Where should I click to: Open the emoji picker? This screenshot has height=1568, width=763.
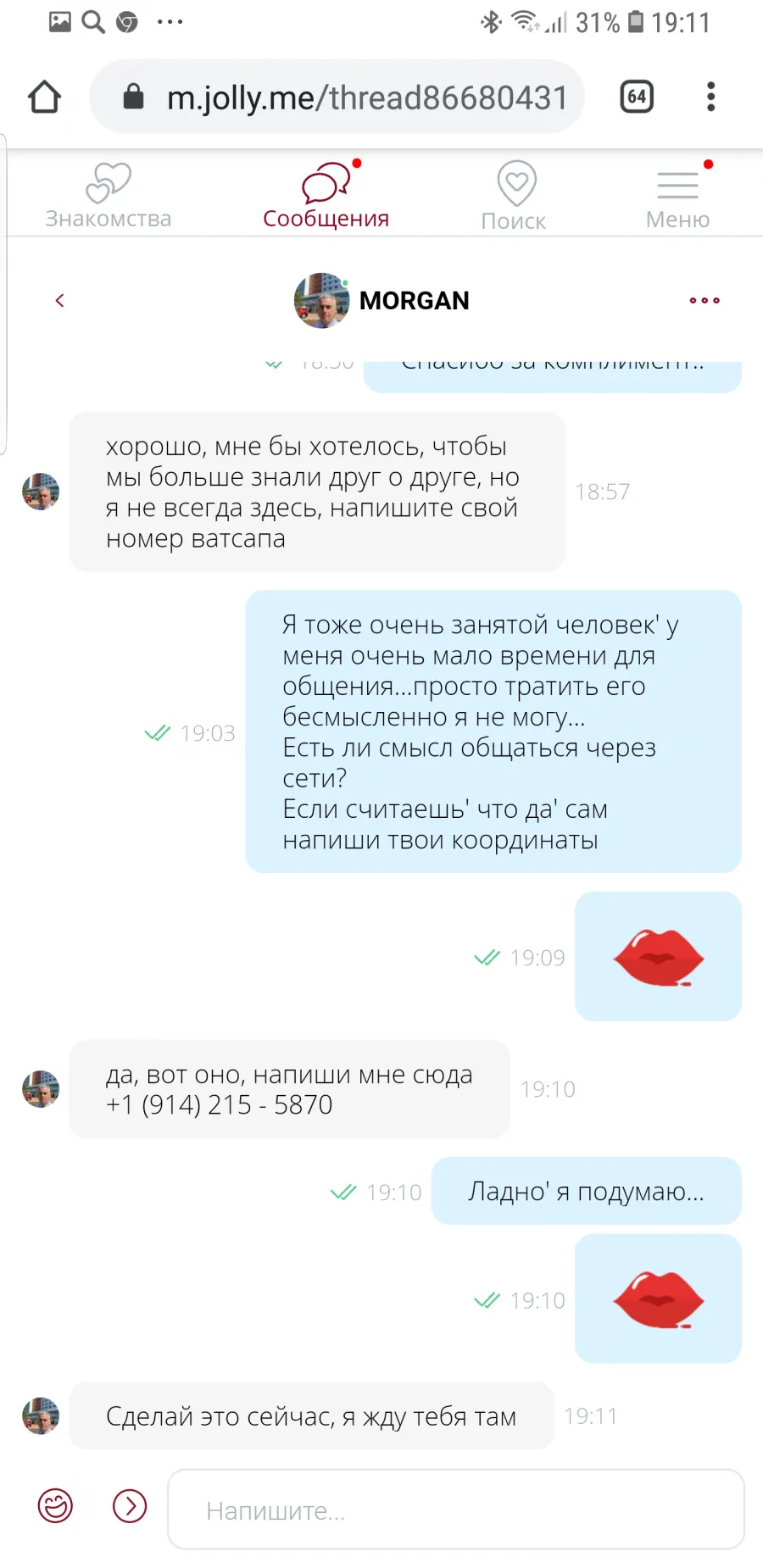[55, 1505]
